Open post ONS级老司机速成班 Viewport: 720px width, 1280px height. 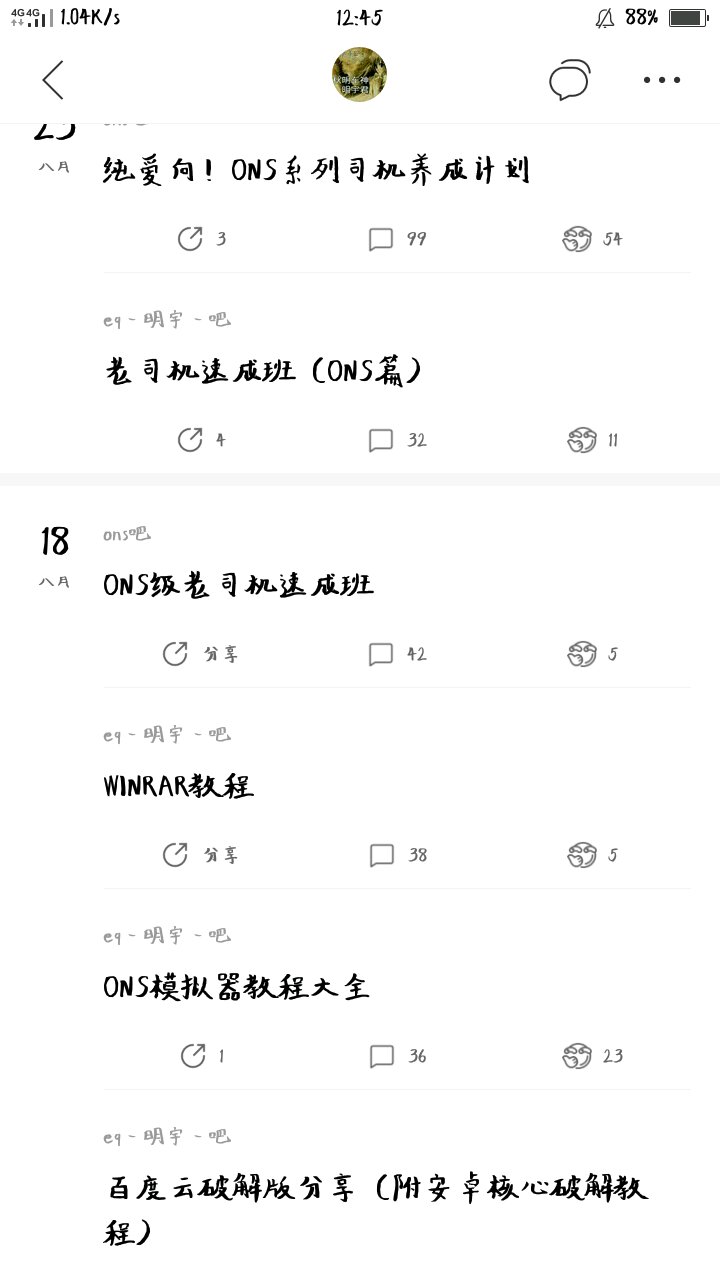[238, 585]
